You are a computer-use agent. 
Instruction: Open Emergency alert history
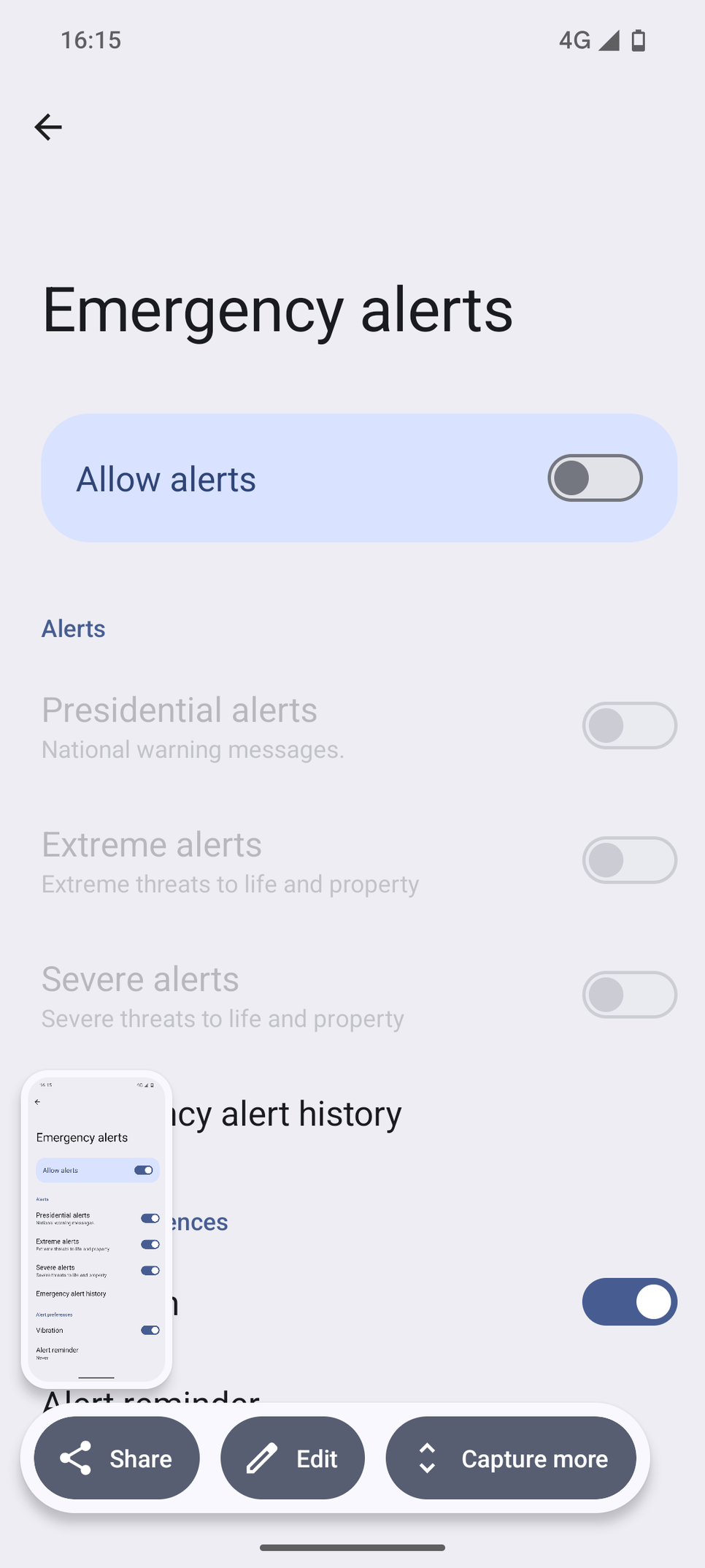point(307,1114)
